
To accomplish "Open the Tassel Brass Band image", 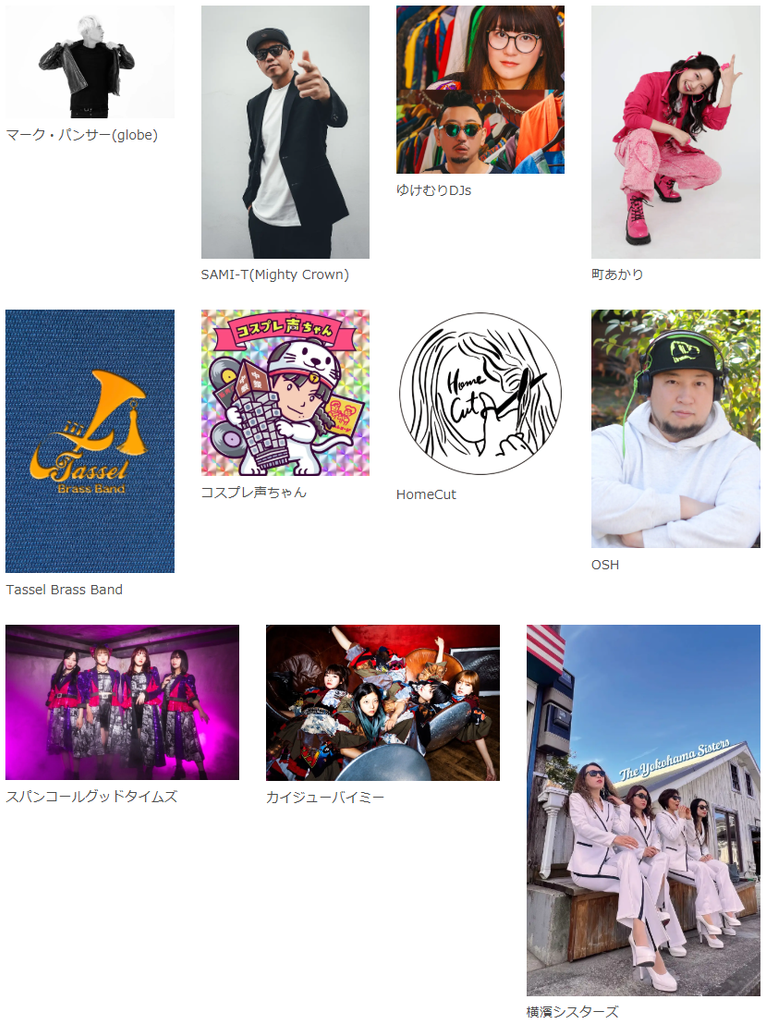I will click(x=90, y=441).
